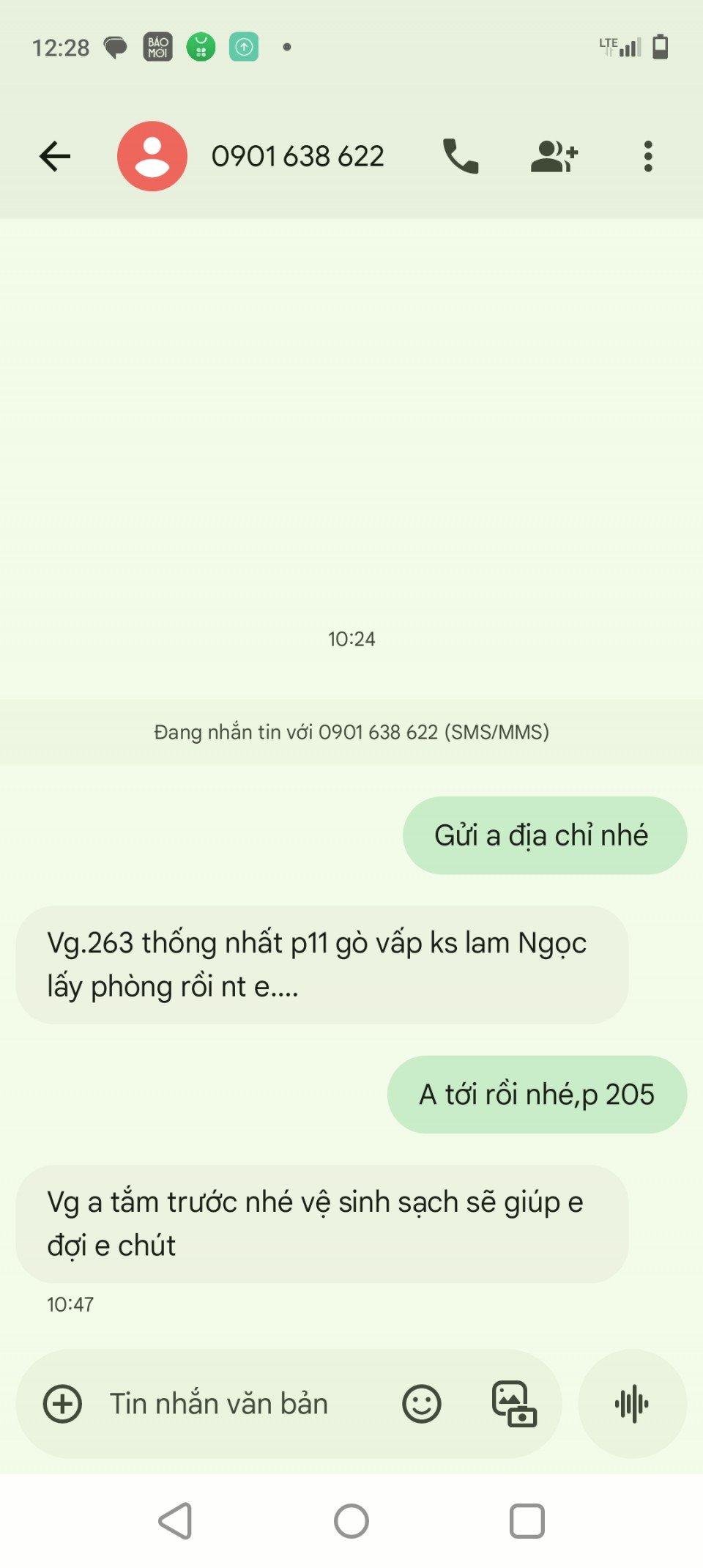
Task: Record a voice message
Action: pos(632,1404)
